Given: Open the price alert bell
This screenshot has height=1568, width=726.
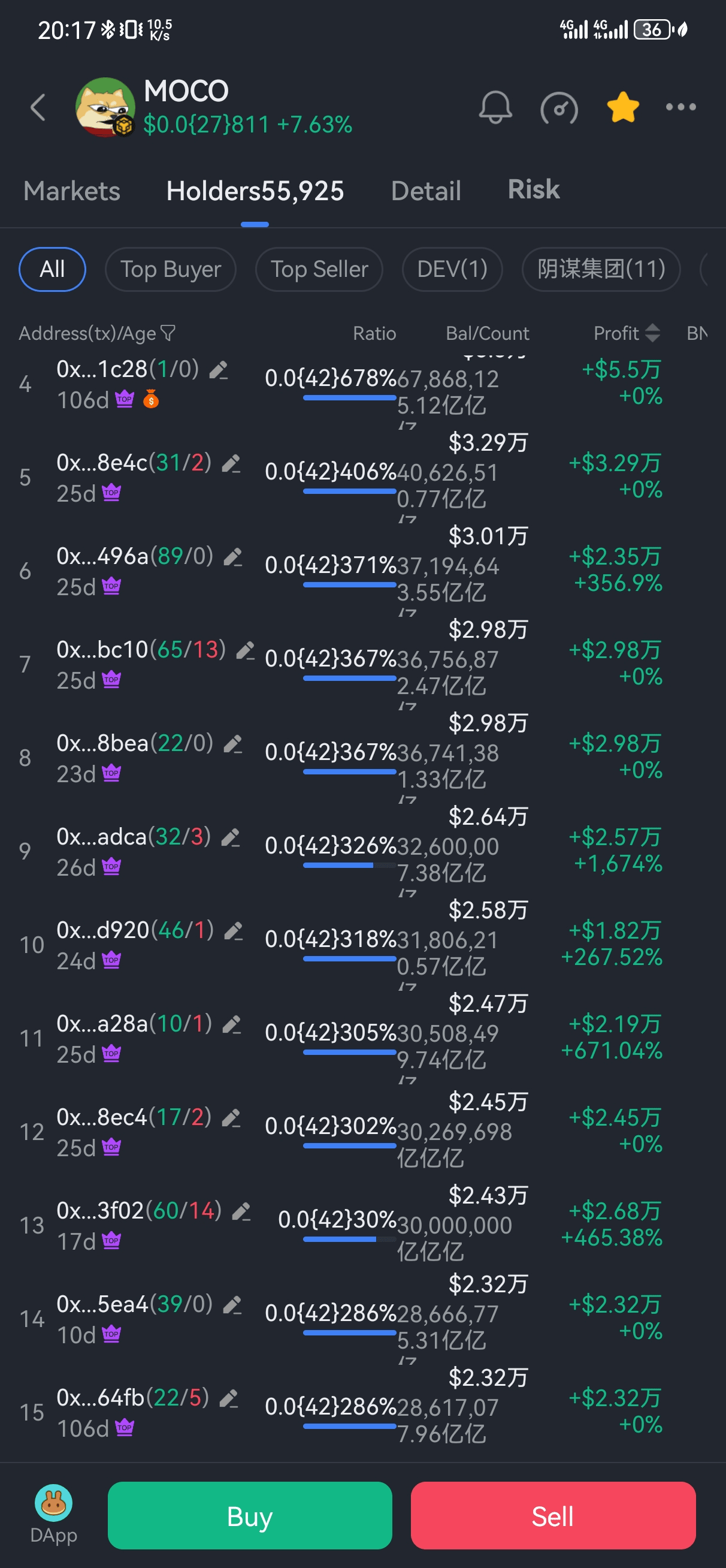Looking at the screenshot, I should 495,107.
